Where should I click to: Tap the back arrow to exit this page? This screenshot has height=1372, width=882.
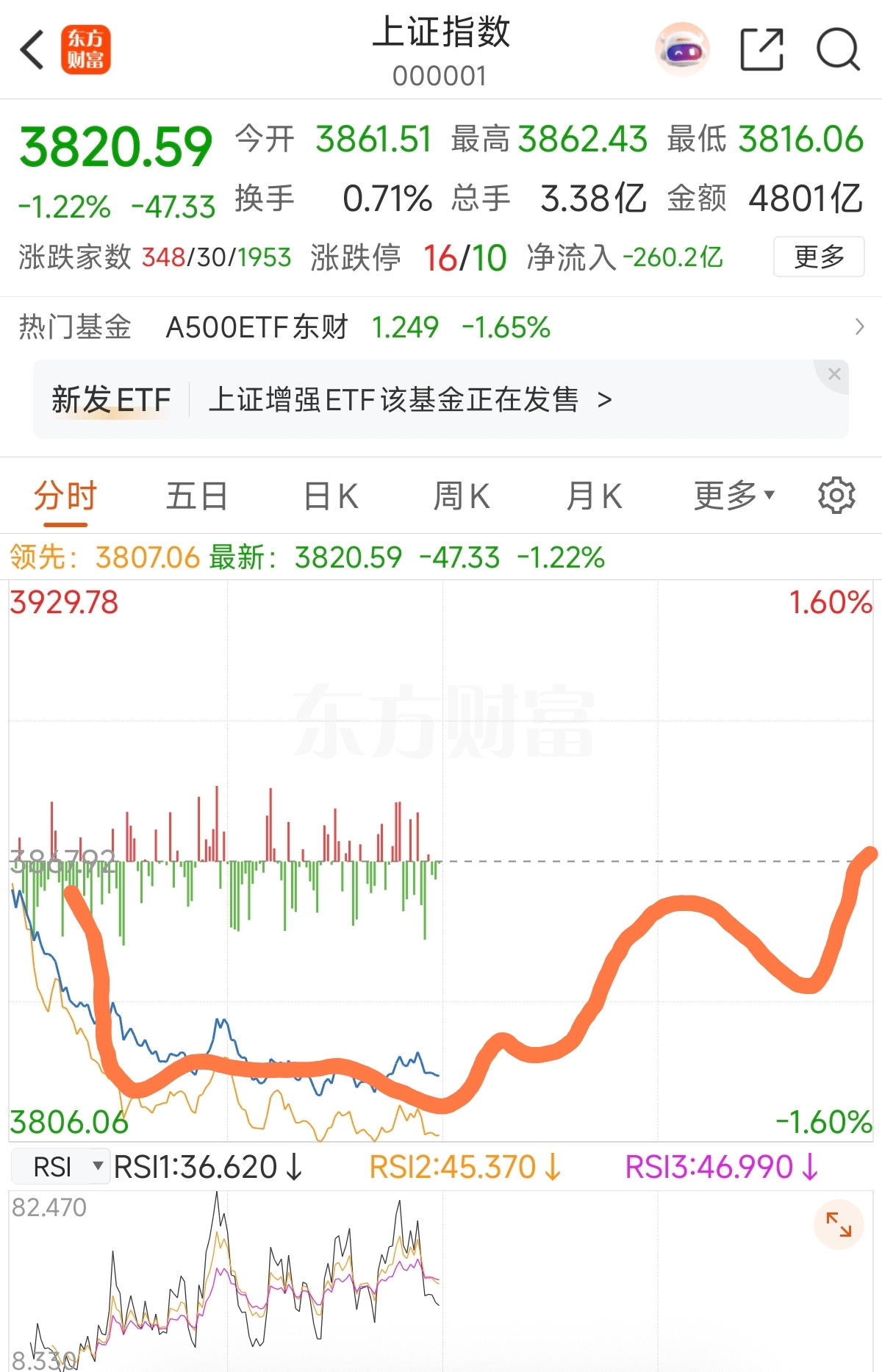[31, 48]
